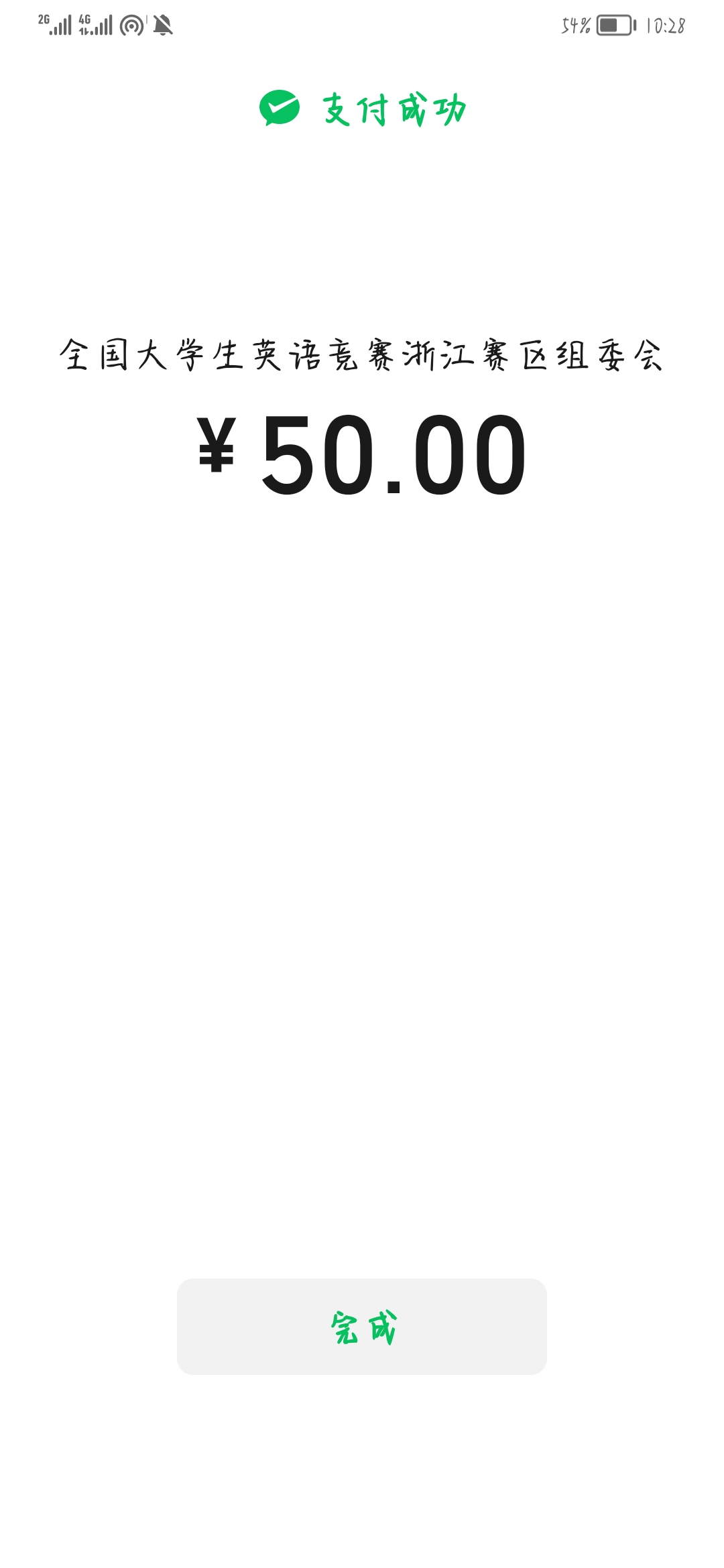
Task: Tap the 完成 button to finish
Action: (362, 1326)
